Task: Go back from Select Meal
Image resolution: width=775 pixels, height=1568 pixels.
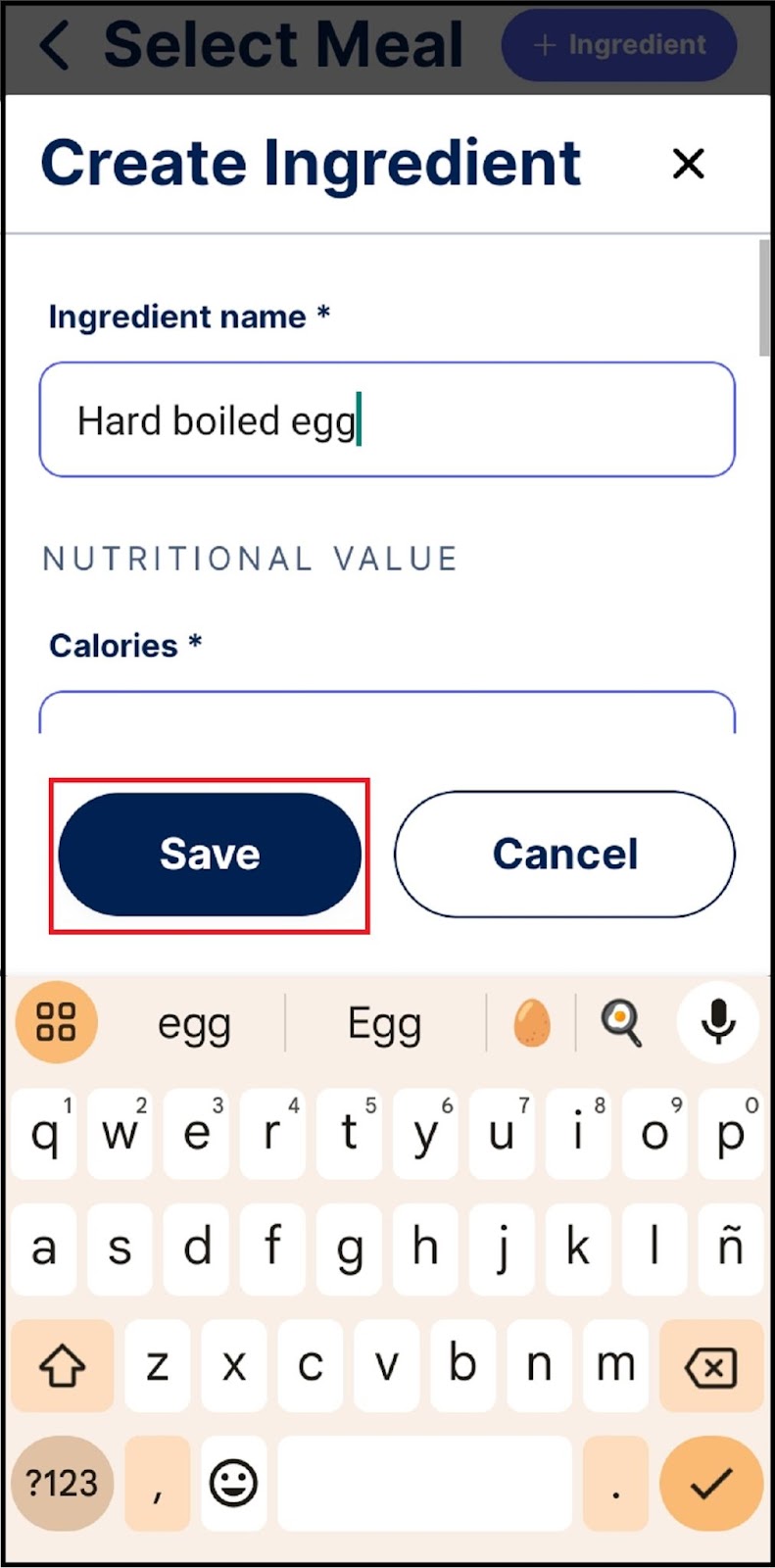Action: pyautogui.click(x=55, y=45)
